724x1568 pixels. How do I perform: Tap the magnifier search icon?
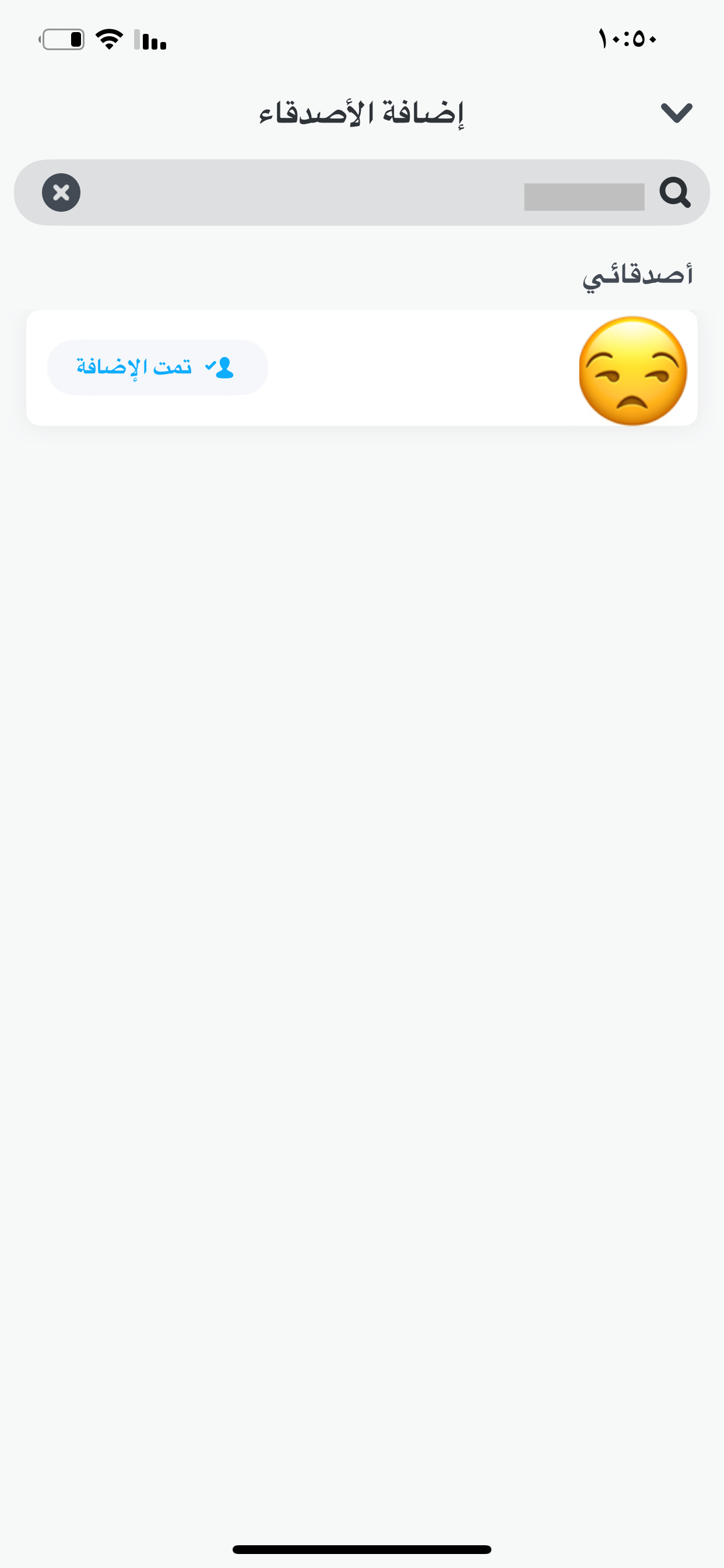click(x=674, y=192)
